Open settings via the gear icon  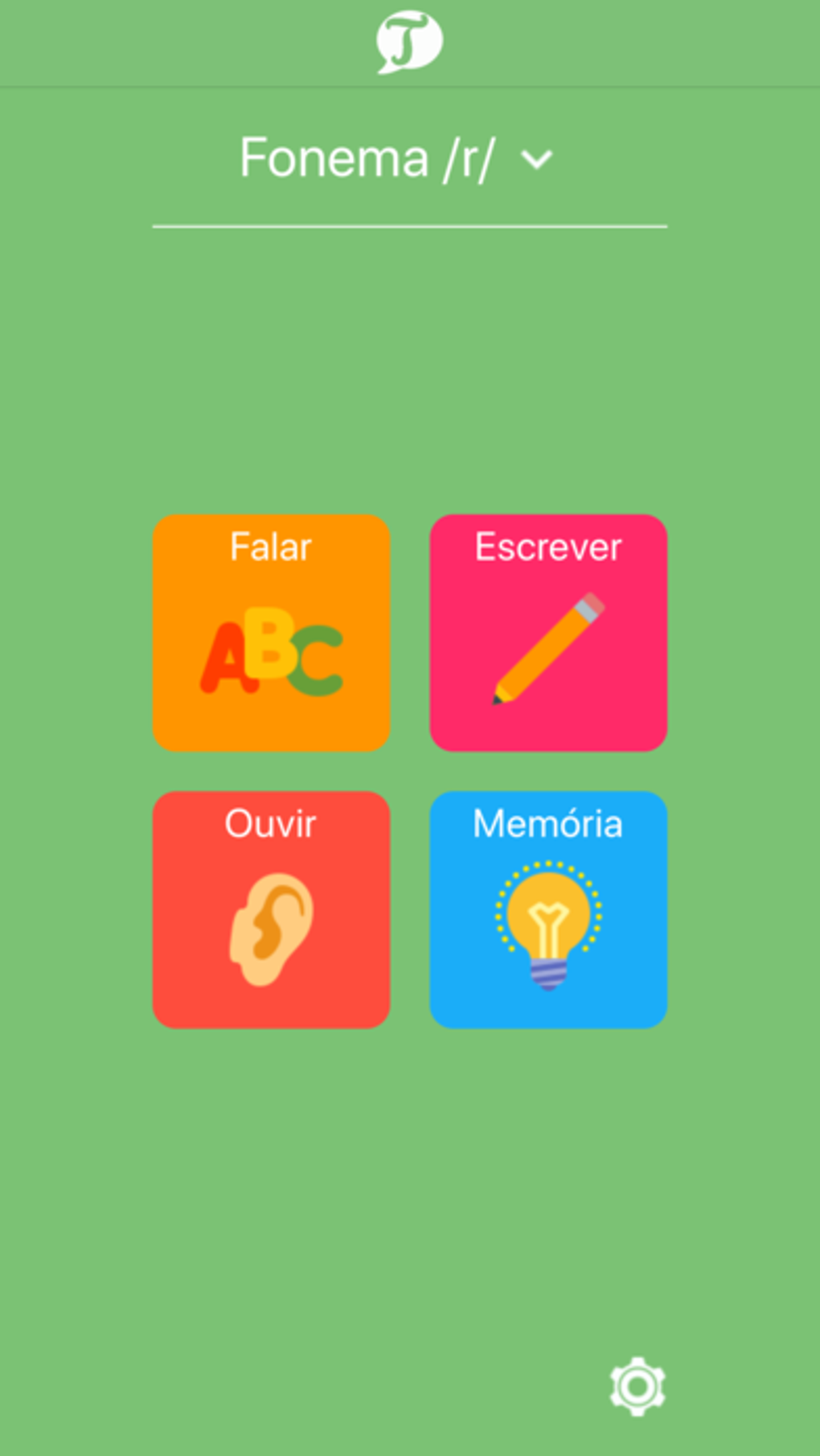click(637, 1386)
